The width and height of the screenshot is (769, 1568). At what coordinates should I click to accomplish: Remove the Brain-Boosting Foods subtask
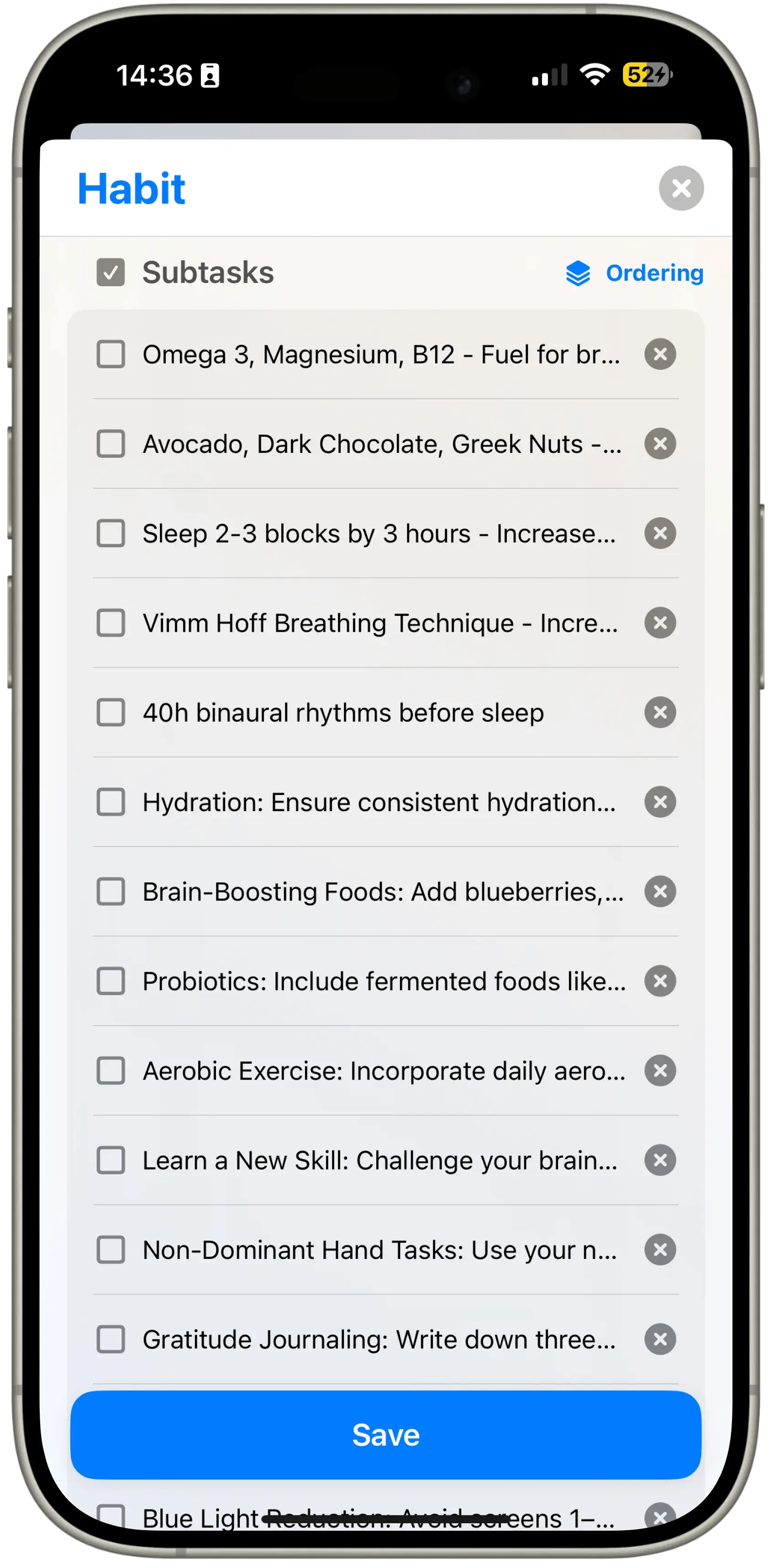tap(660, 891)
